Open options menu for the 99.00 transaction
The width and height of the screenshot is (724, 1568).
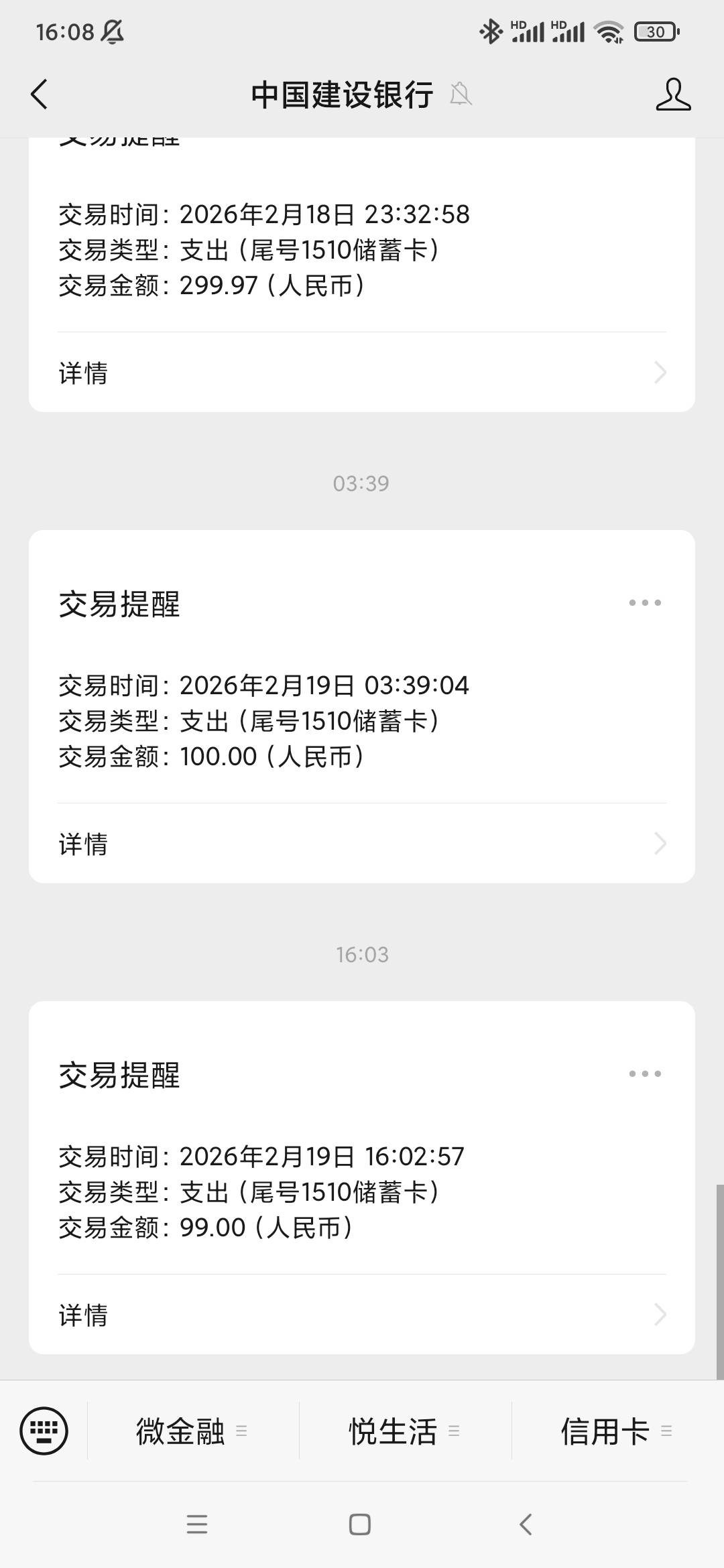click(645, 1073)
